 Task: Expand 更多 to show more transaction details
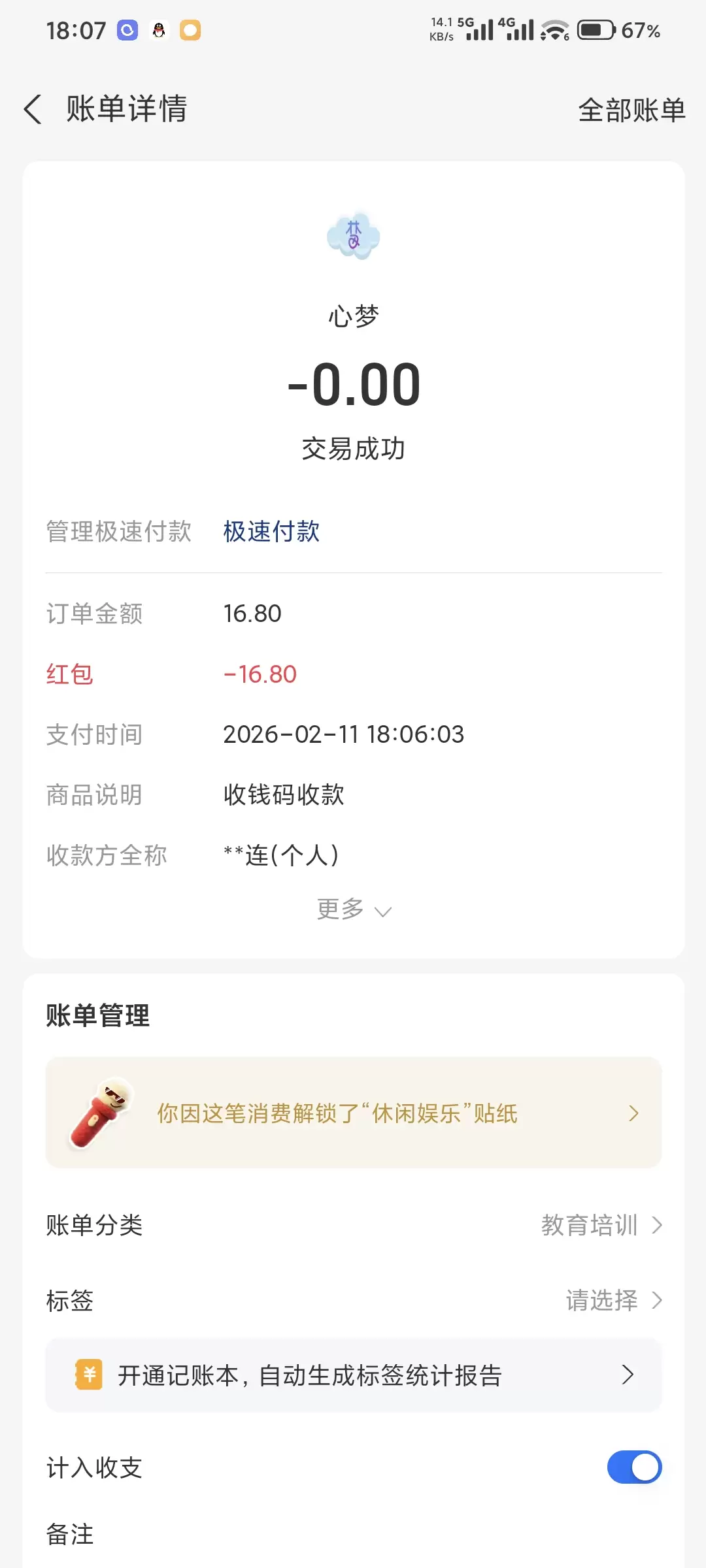(354, 909)
